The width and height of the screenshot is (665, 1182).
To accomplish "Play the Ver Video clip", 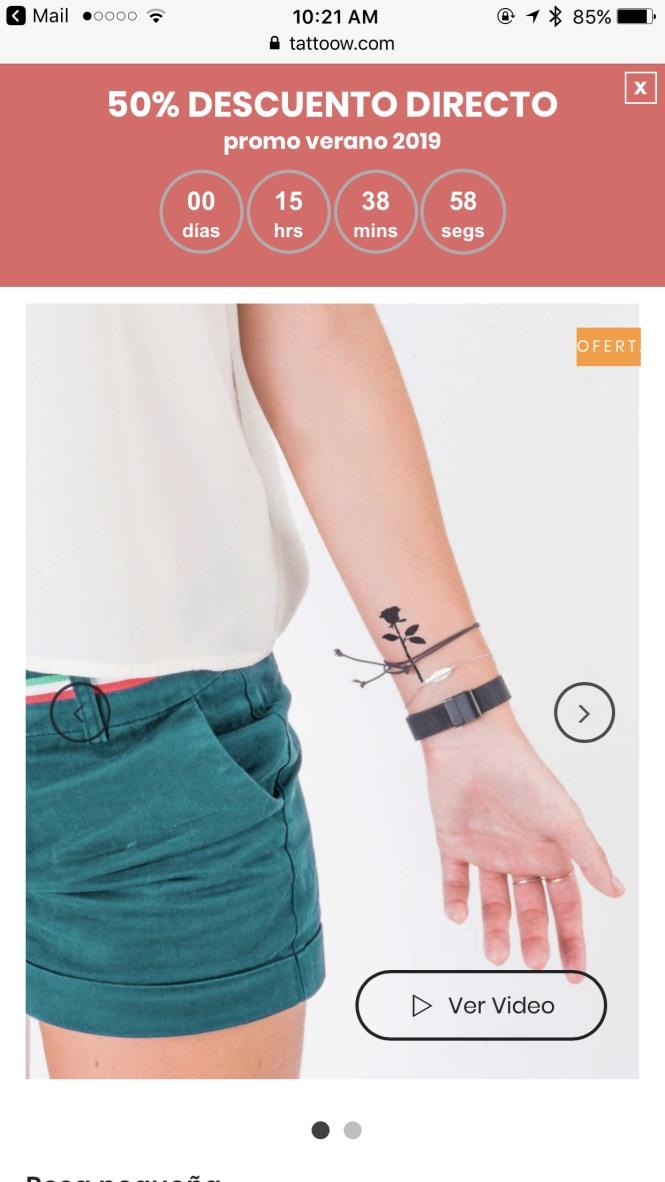I will coord(481,1005).
